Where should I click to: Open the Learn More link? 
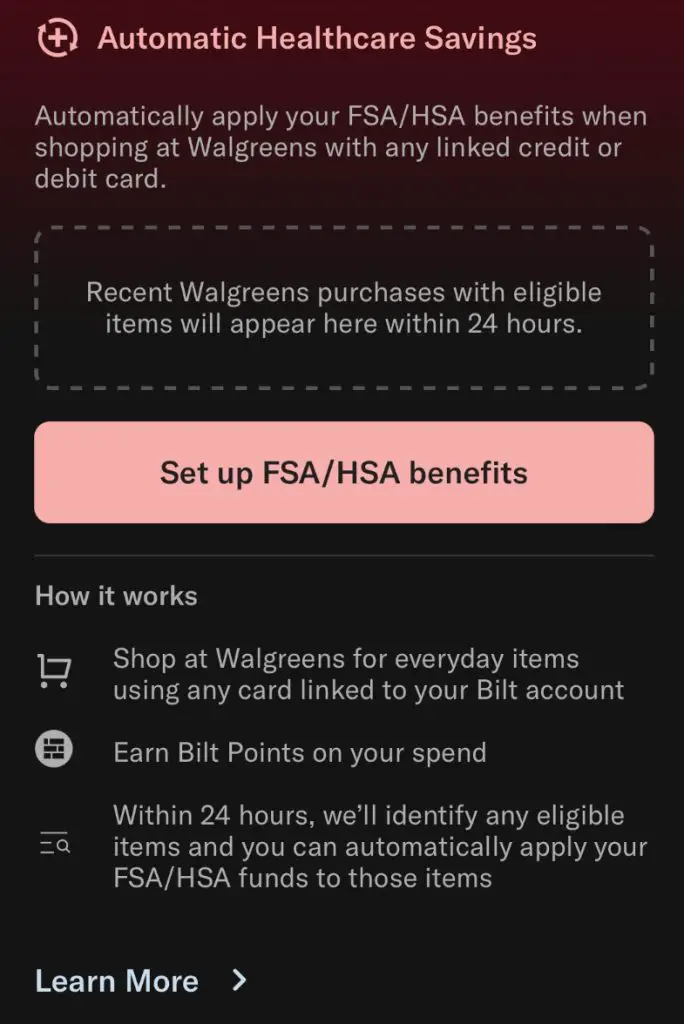pyautogui.click(x=141, y=981)
